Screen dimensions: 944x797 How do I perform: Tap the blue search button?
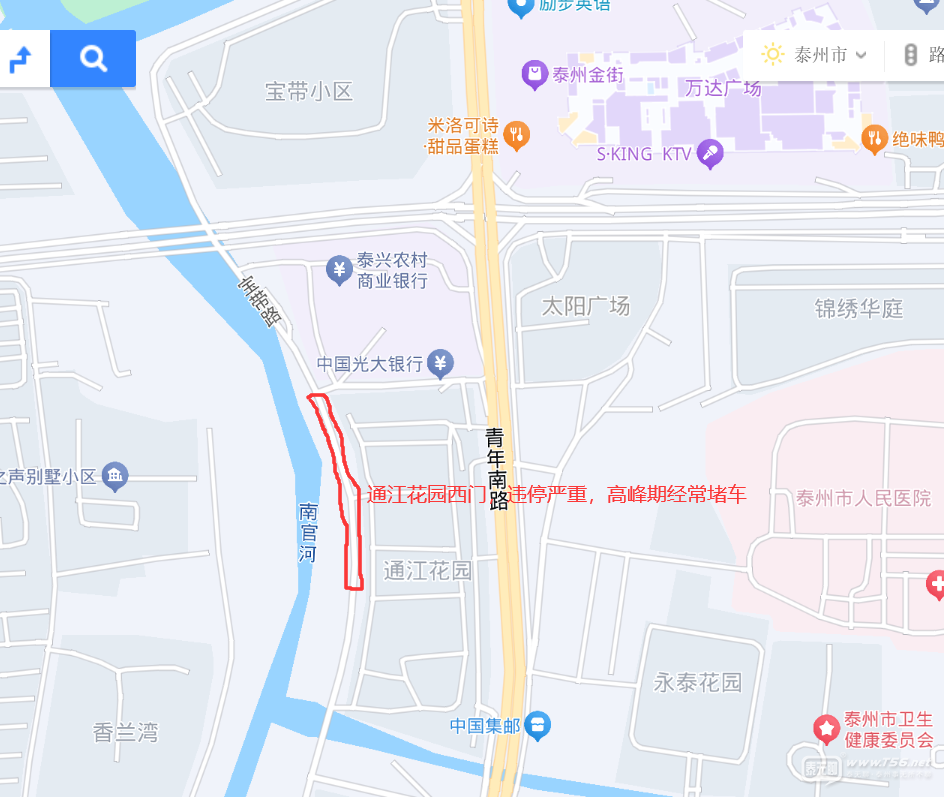pyautogui.click(x=93, y=59)
